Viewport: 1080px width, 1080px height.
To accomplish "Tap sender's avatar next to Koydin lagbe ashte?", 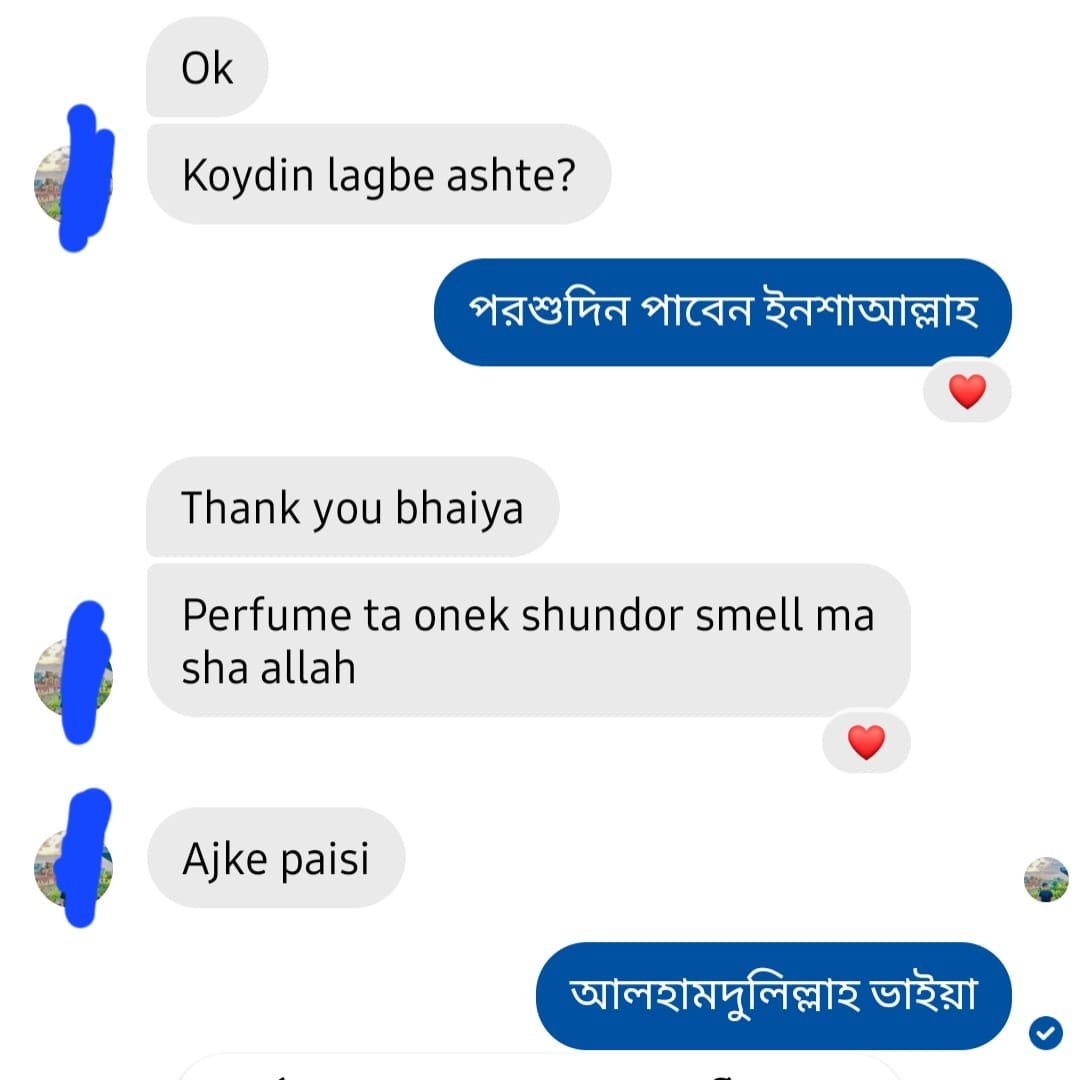I will pos(74,183).
